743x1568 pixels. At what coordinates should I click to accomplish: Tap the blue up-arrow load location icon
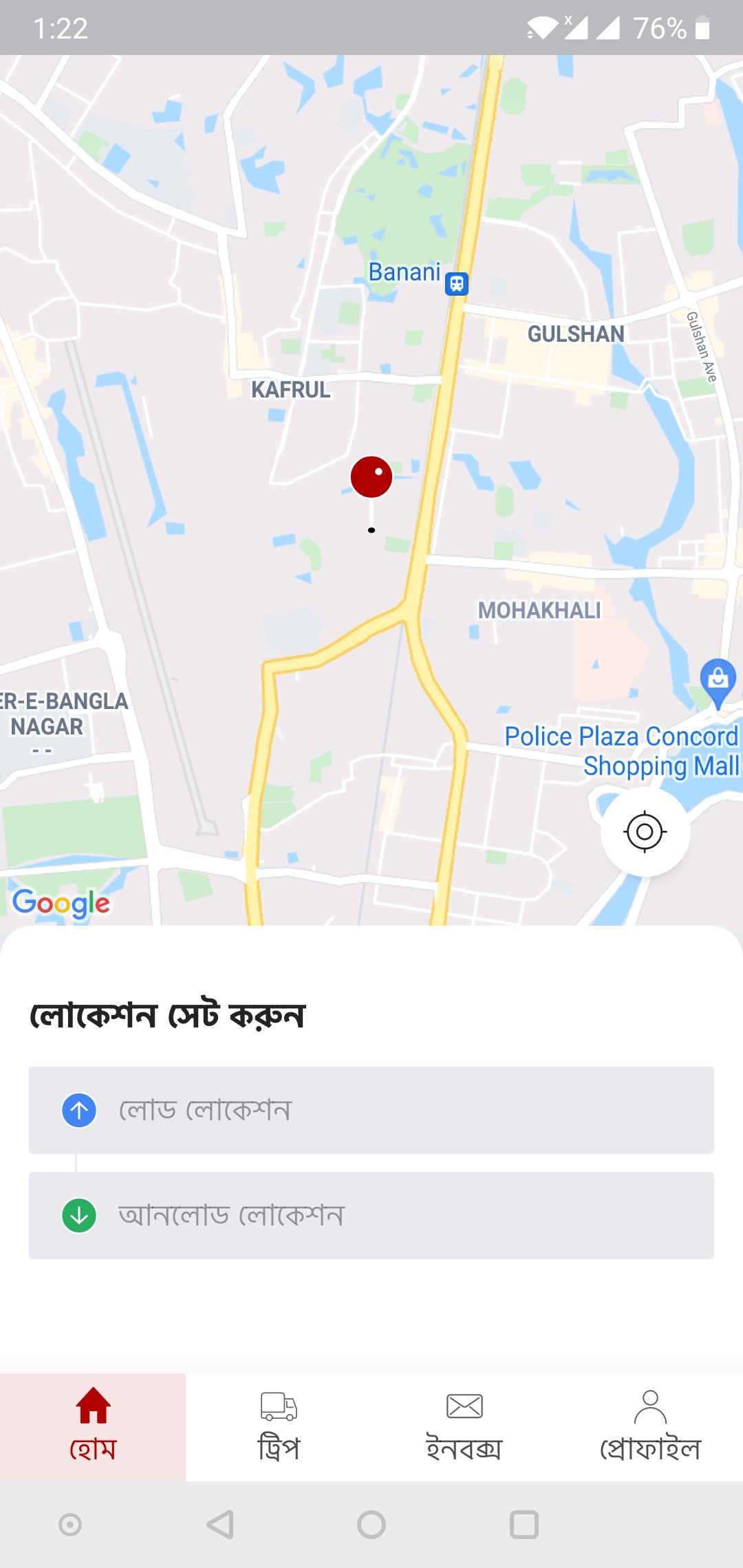(x=79, y=1109)
